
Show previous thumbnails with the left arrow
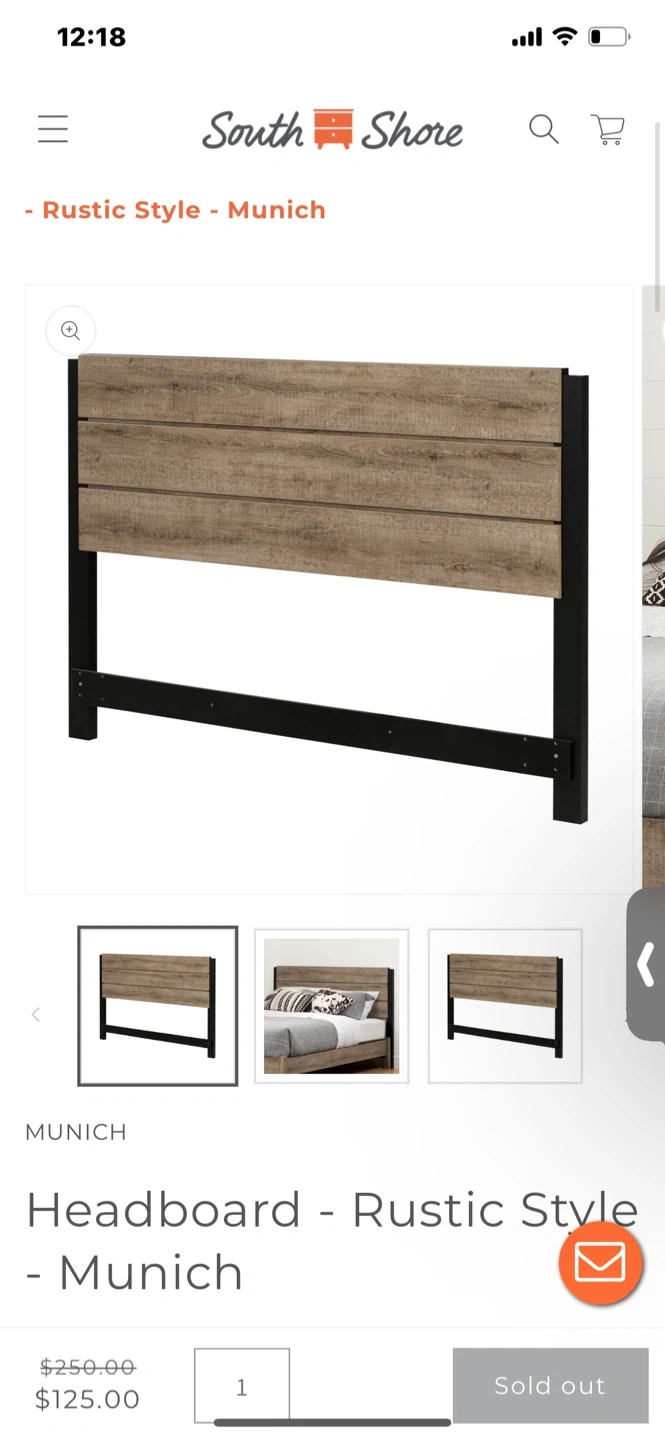[x=36, y=1015]
